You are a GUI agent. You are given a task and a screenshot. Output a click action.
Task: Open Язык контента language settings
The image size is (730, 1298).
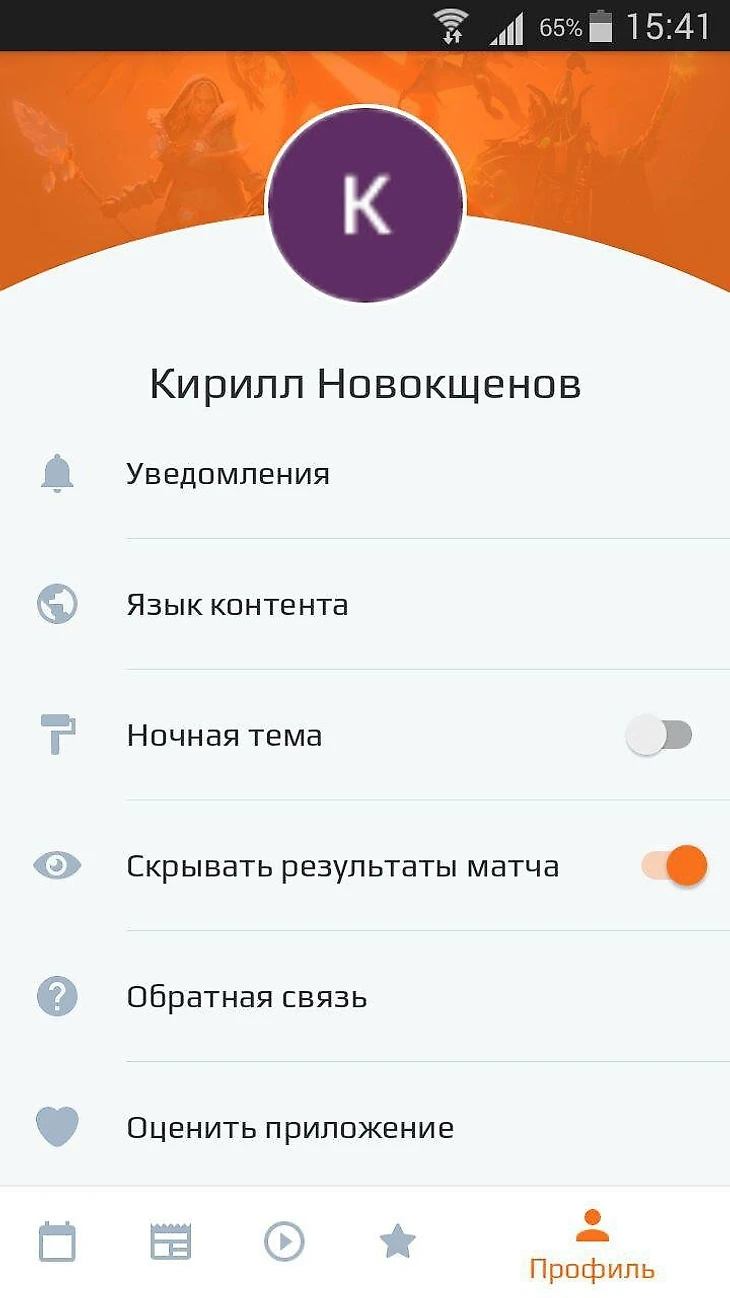point(237,605)
